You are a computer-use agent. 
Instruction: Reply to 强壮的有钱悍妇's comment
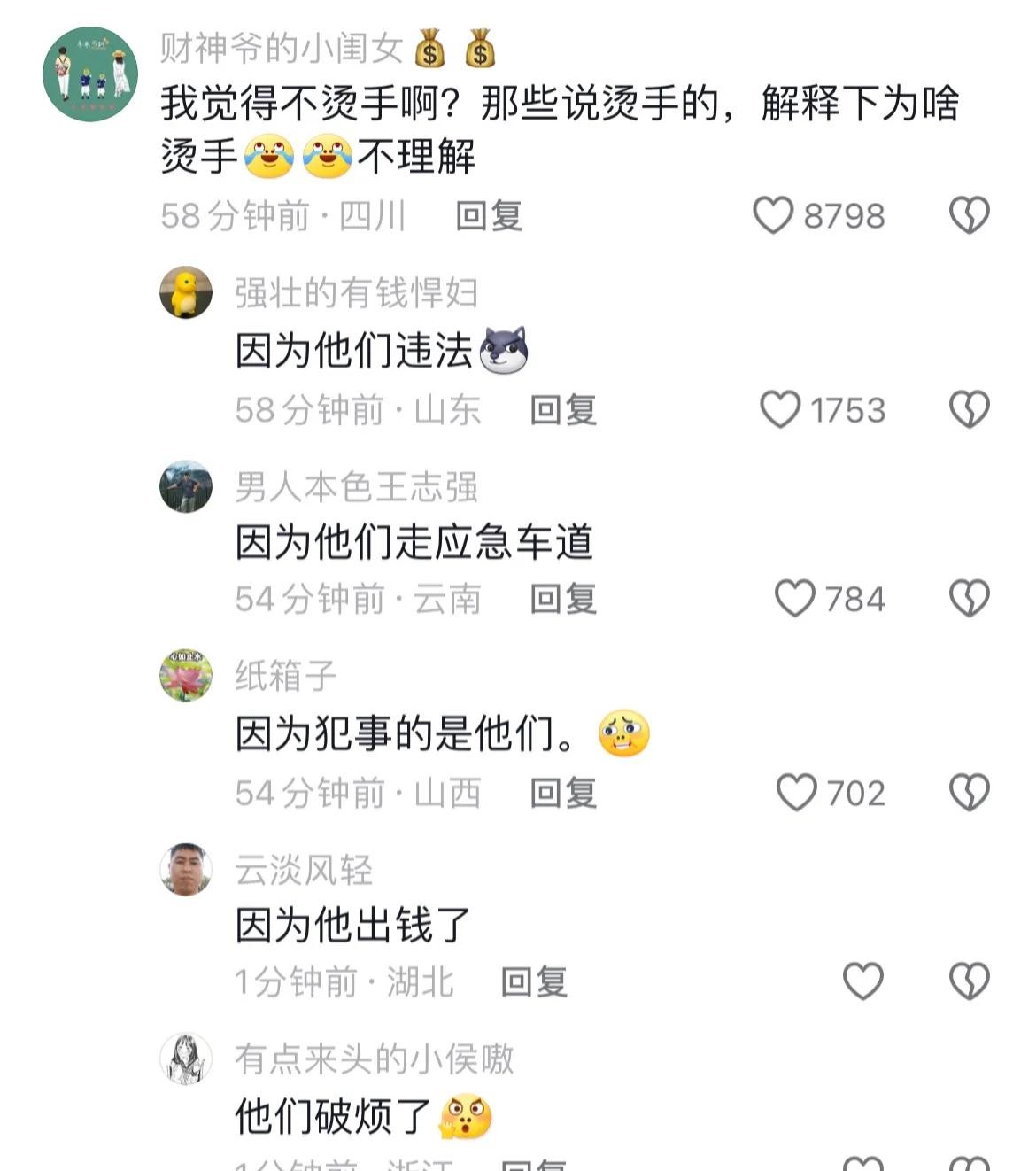563,410
